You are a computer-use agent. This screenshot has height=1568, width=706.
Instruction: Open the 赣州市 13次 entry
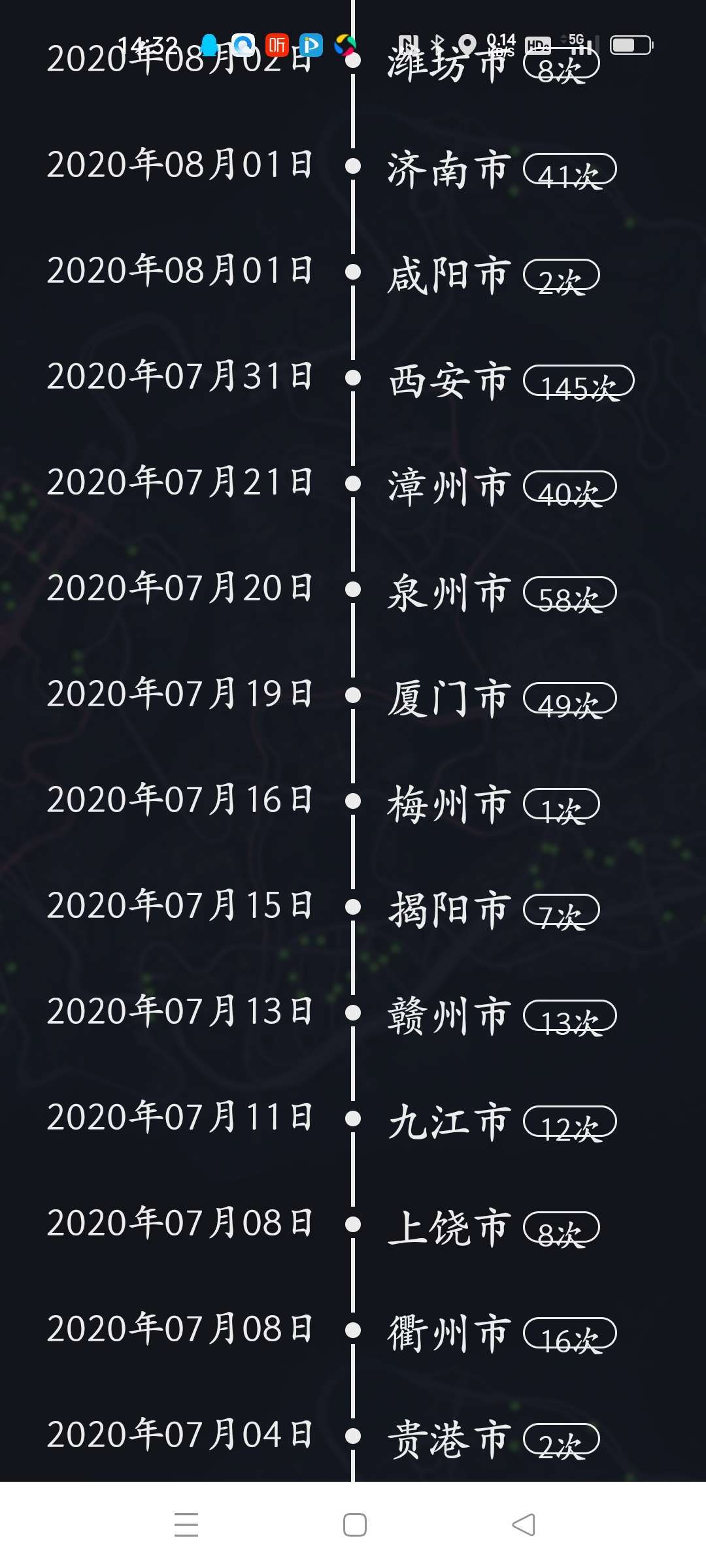point(501,1016)
